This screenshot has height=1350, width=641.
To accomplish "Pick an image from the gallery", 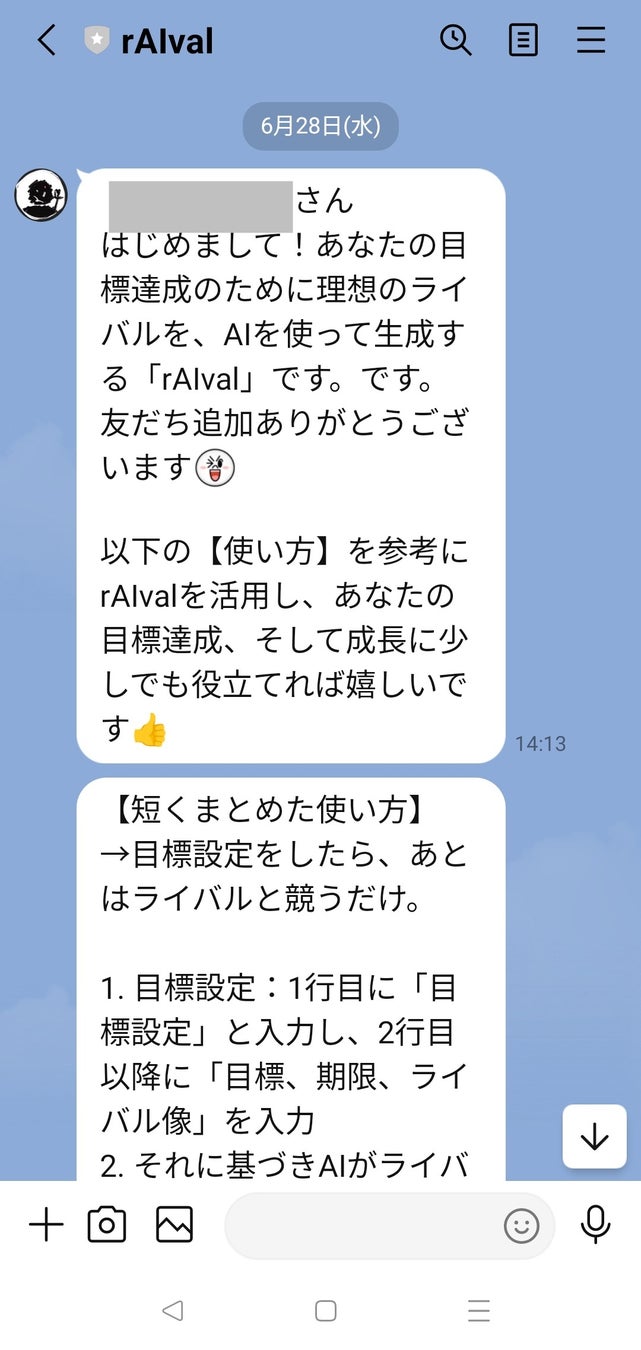I will pyautogui.click(x=174, y=1224).
